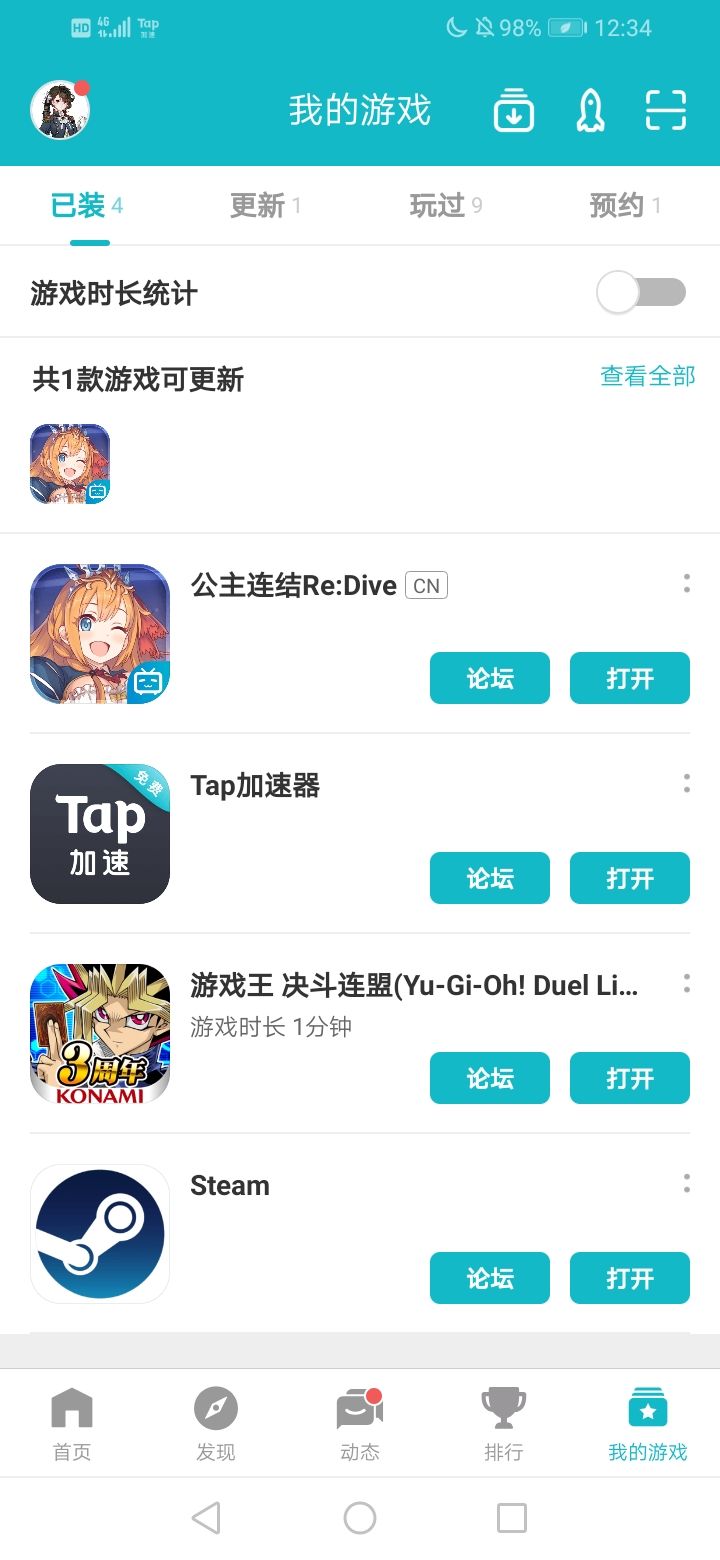Open the options menu for Tap加速器
720x1560 pixels.
687,784
